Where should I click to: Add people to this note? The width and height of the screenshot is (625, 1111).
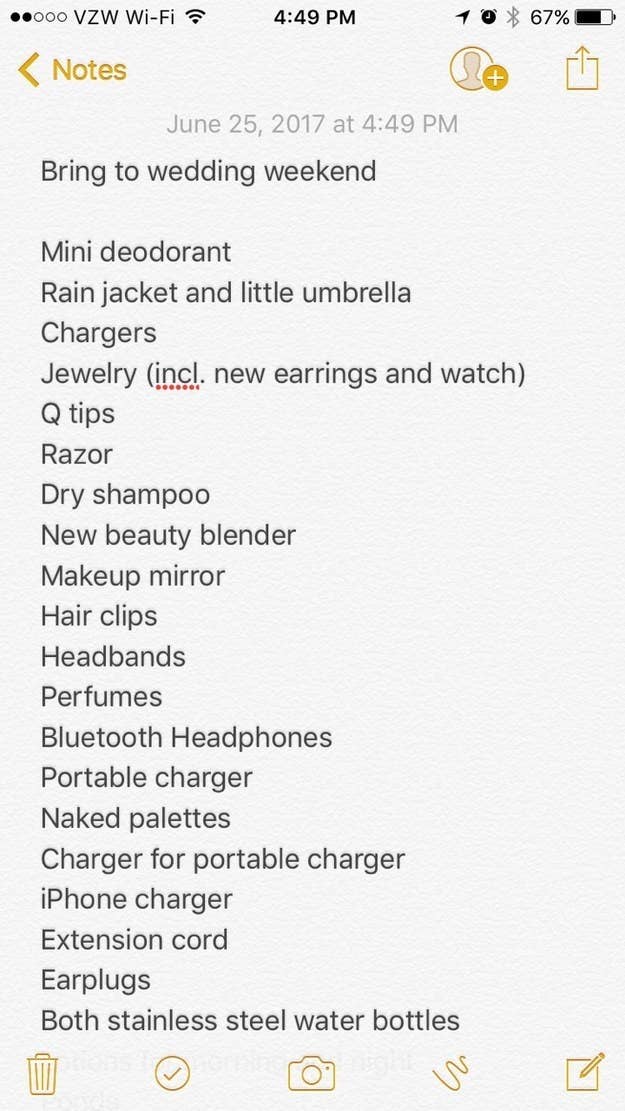click(x=479, y=69)
